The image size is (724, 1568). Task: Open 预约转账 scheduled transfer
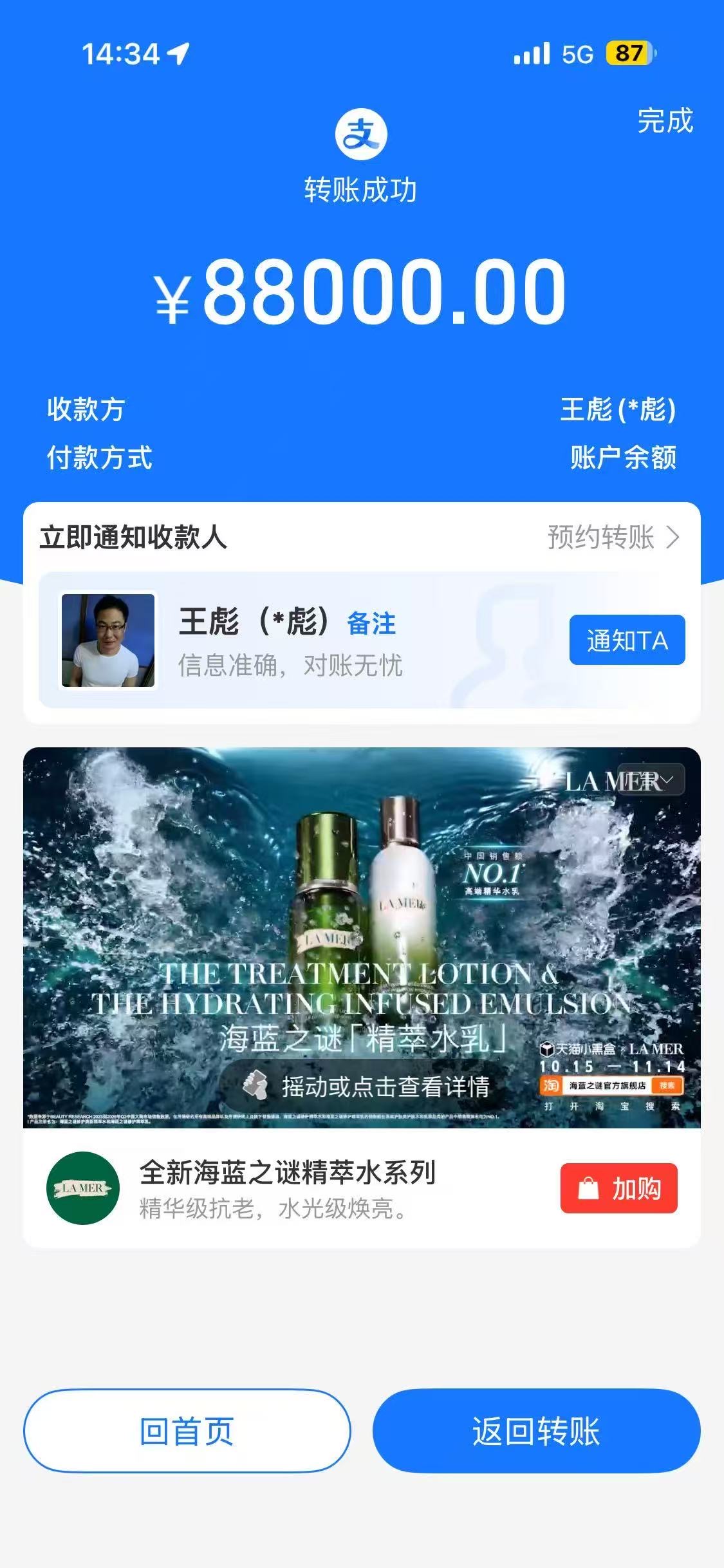[612, 537]
